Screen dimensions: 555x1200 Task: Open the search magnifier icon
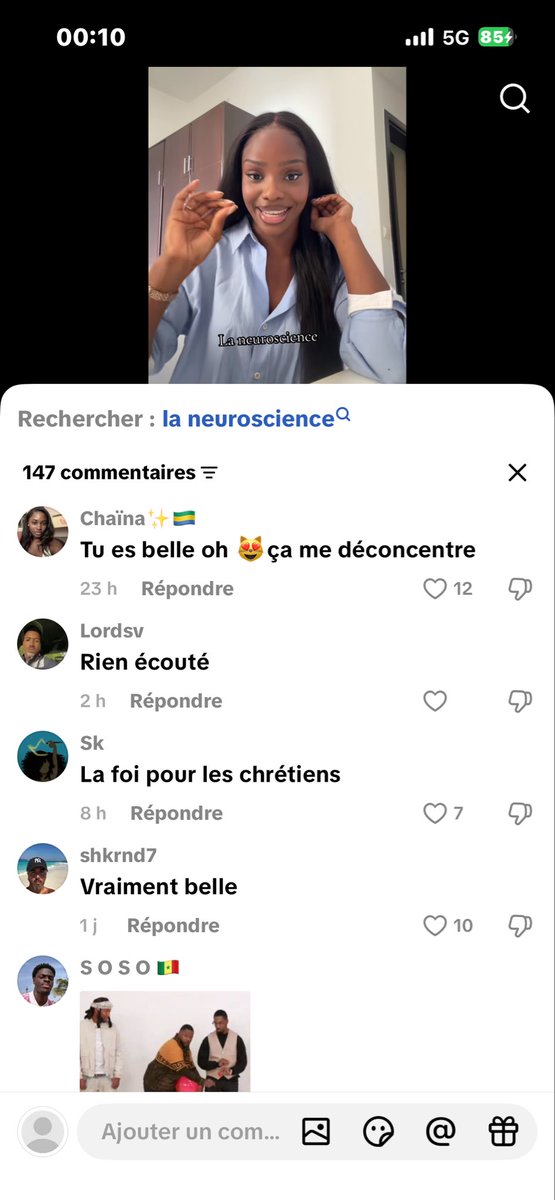pos(514,98)
